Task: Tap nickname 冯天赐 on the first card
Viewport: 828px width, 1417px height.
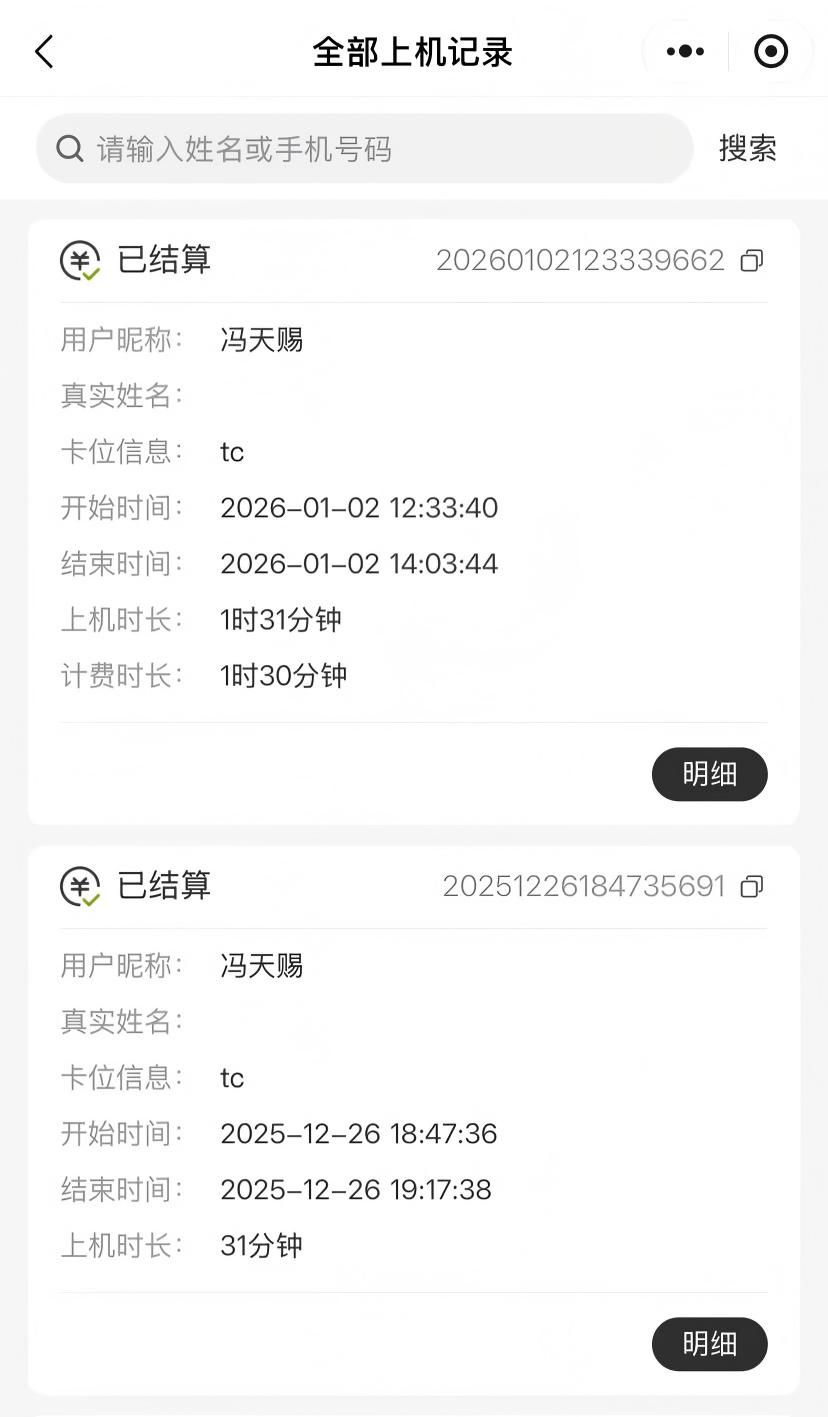Action: coord(260,340)
